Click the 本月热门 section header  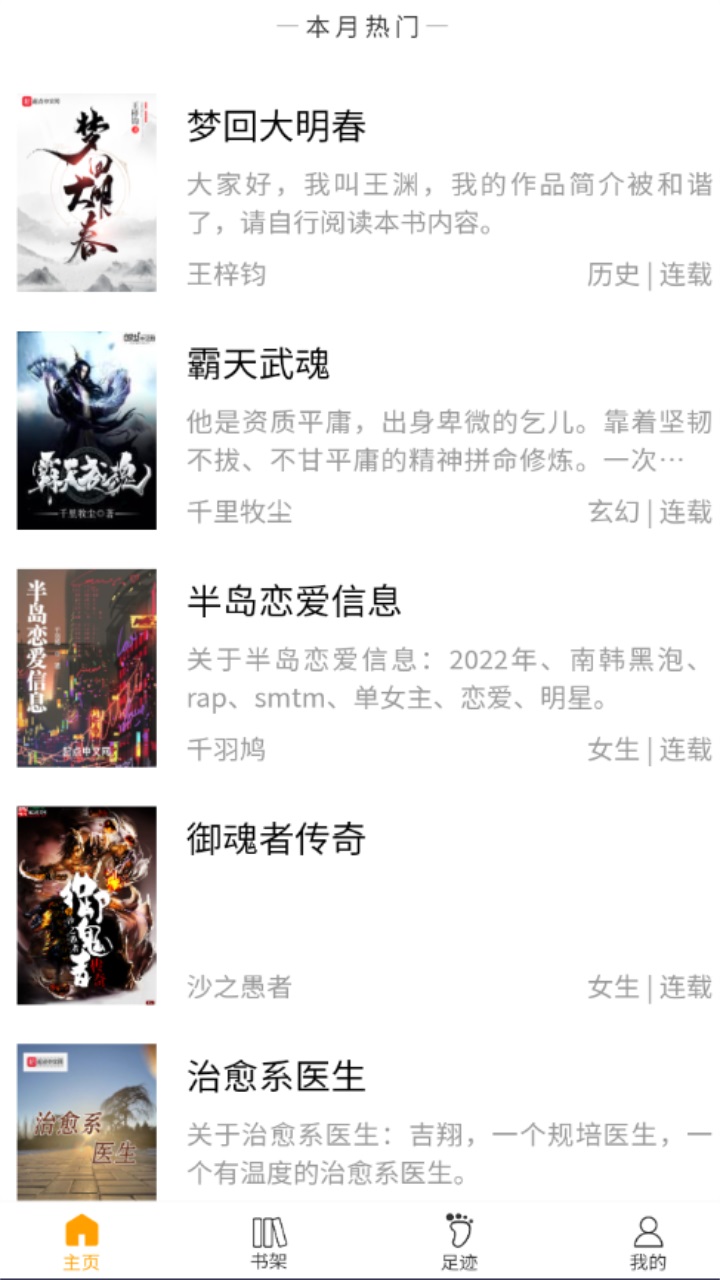[360, 27]
